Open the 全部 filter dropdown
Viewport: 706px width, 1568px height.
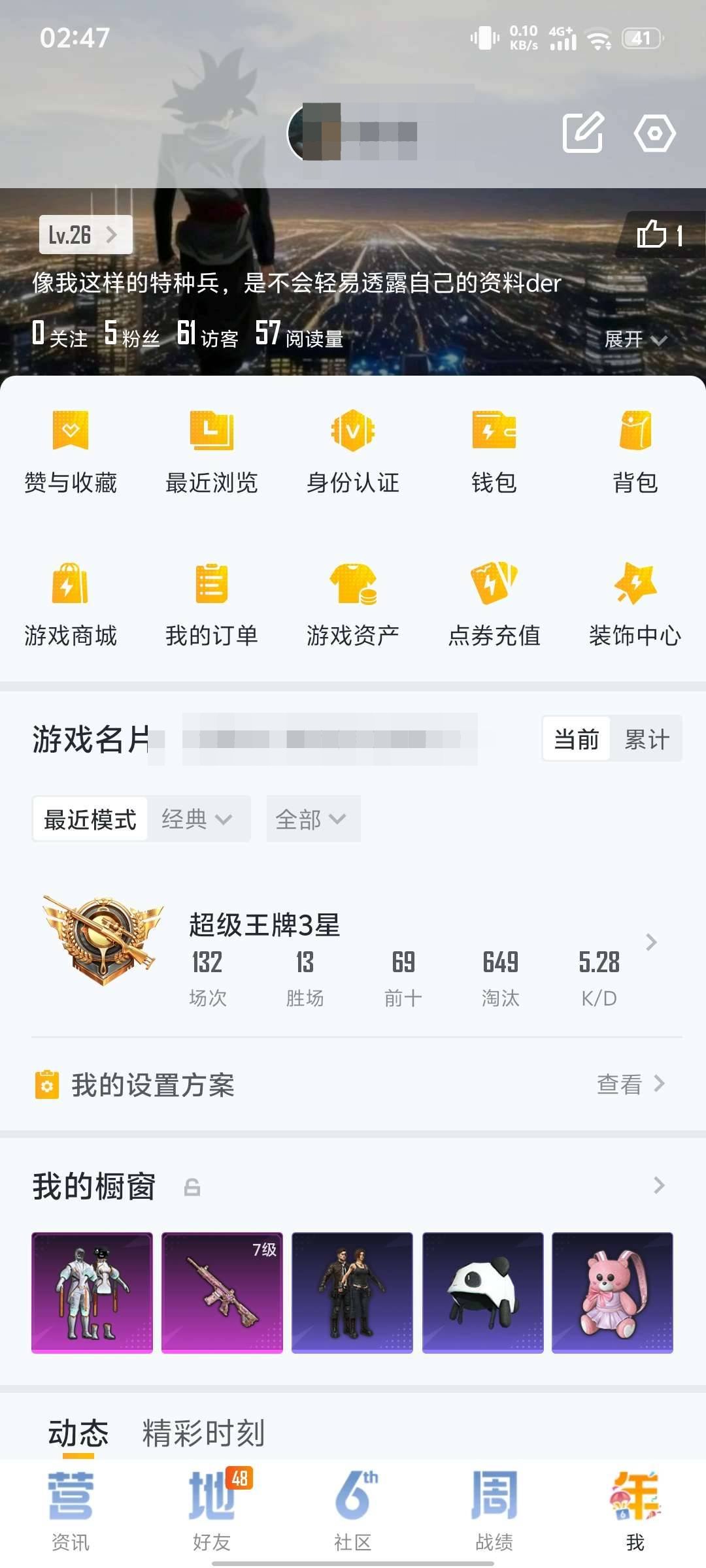[312, 819]
